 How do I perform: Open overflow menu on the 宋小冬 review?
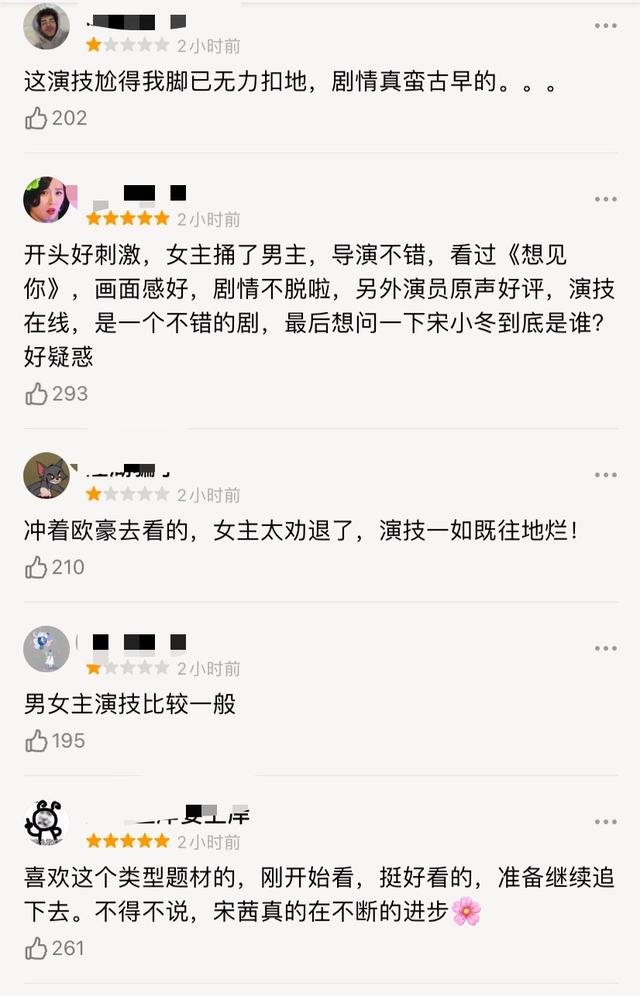(606, 199)
